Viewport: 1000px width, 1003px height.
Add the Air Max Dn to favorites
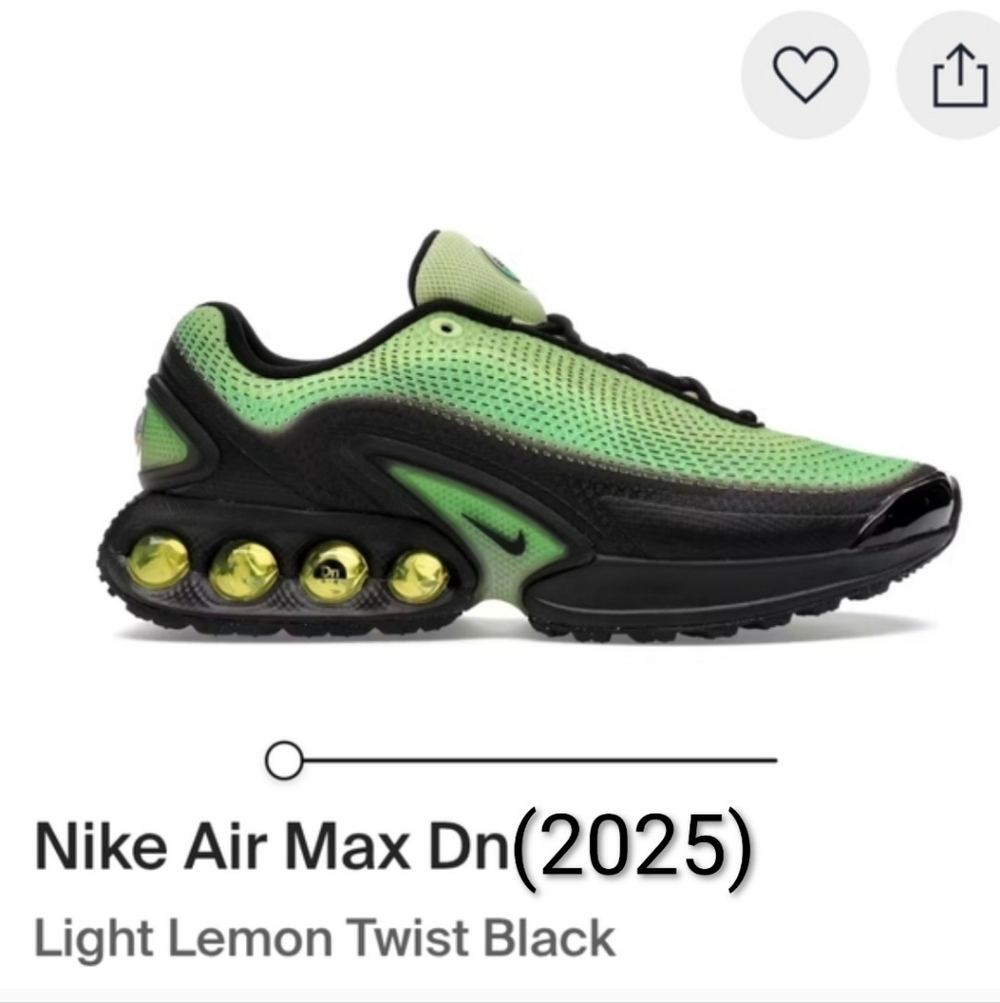tap(805, 74)
